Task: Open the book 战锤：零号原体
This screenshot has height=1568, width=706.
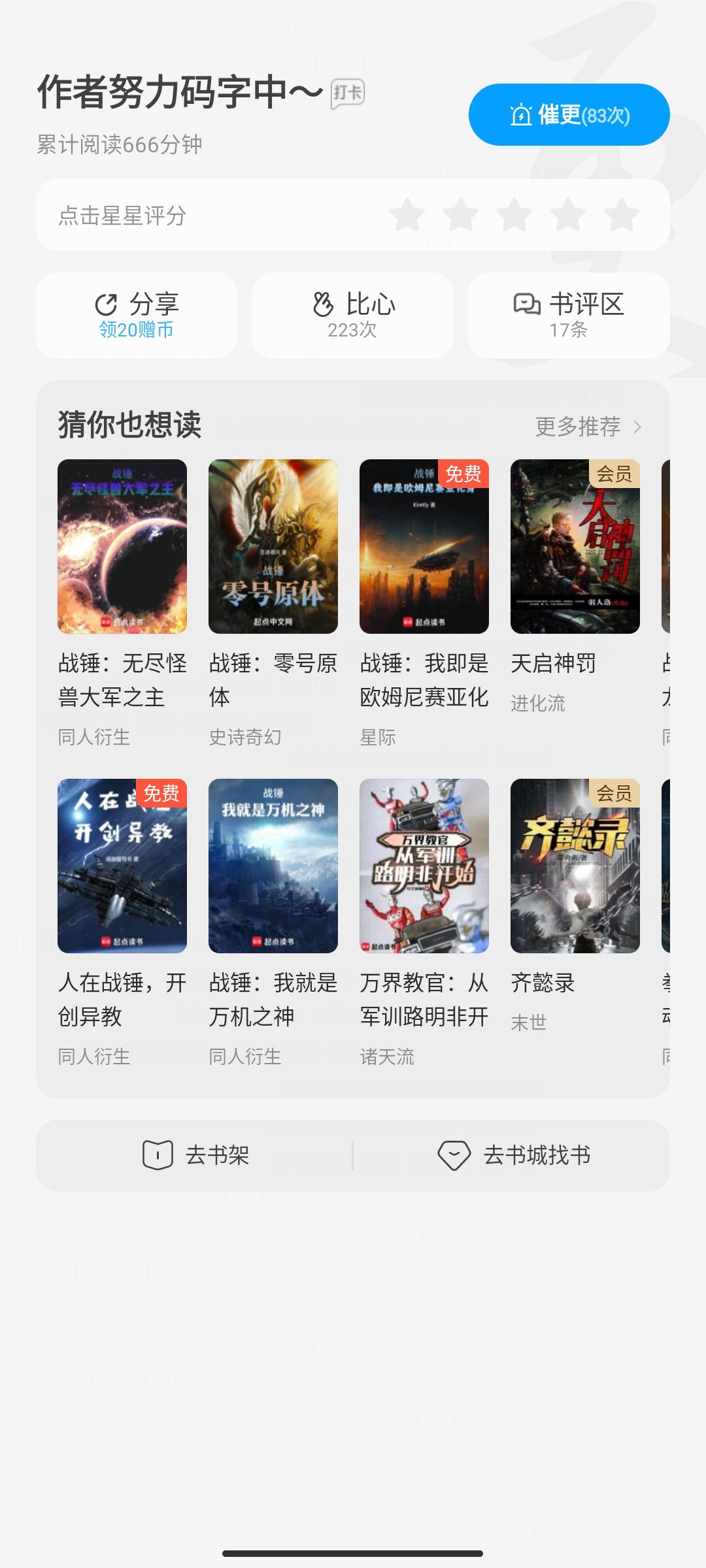Action: tap(273, 547)
